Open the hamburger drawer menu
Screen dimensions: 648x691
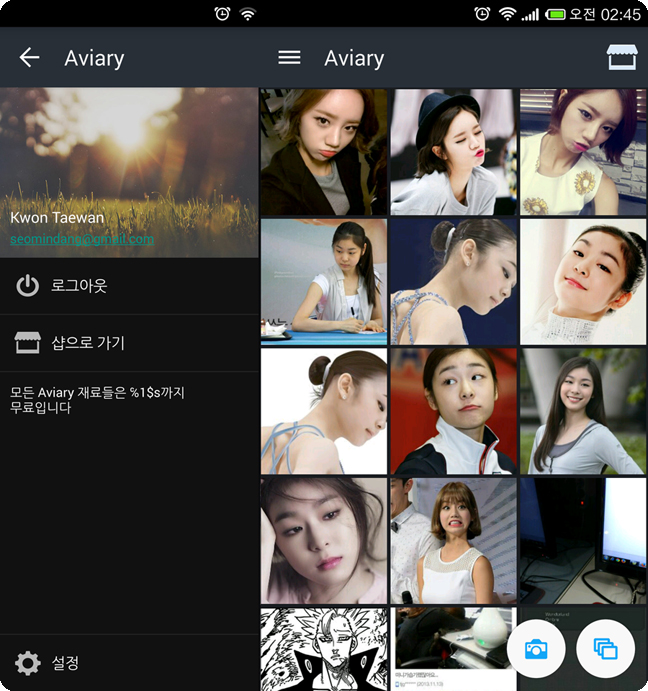289,58
